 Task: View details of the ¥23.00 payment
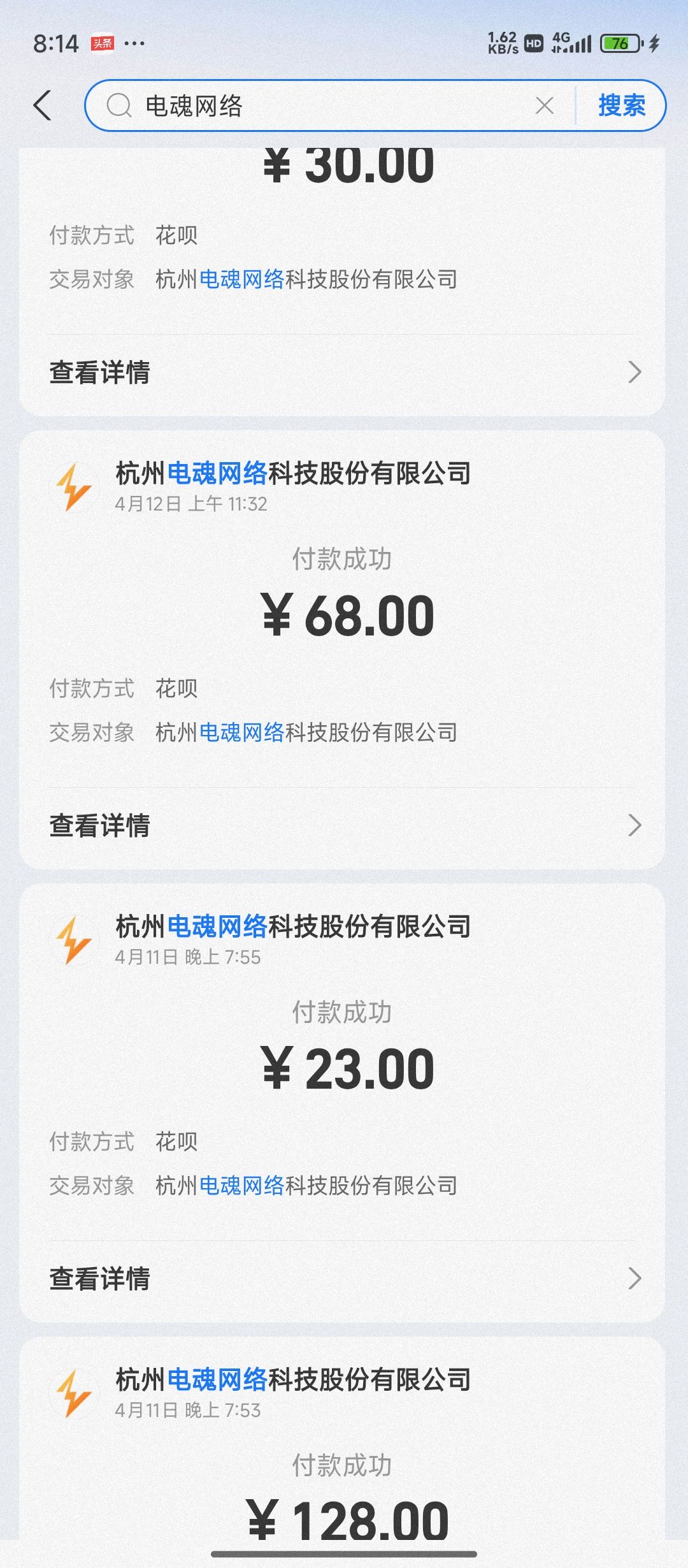click(344, 1279)
